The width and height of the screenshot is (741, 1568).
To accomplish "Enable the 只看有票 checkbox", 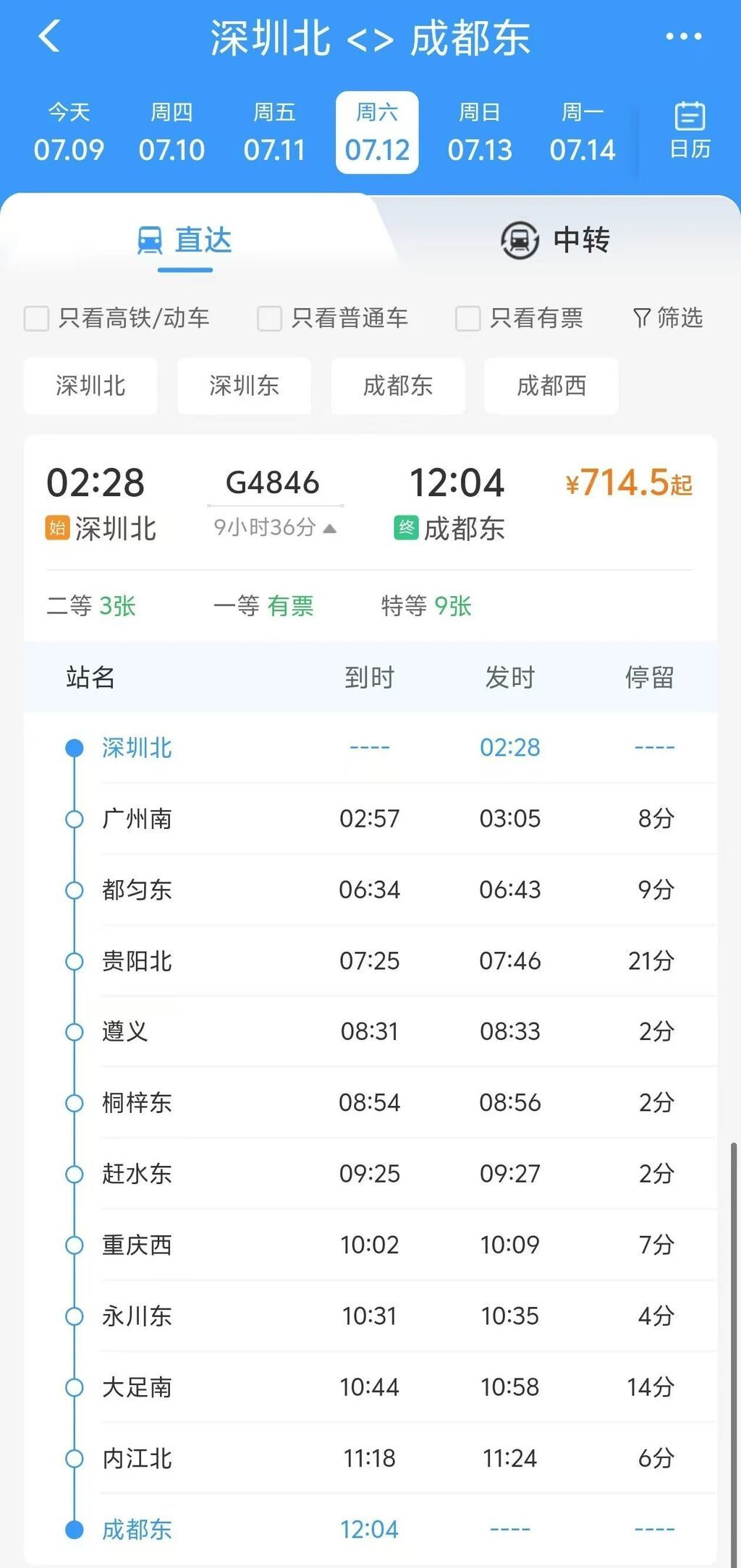I will [467, 318].
